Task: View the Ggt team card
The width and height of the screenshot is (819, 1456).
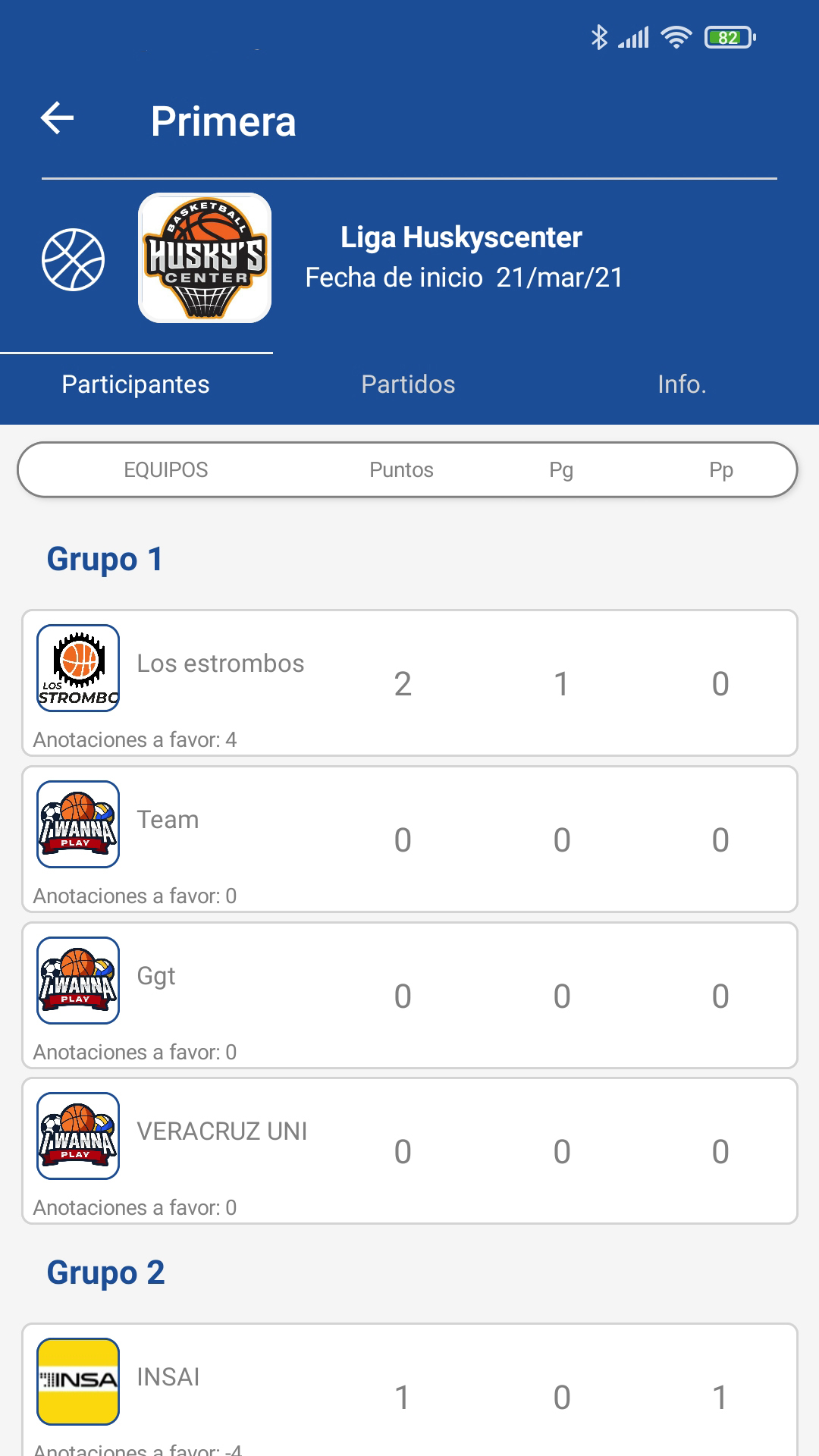Action: tap(409, 996)
